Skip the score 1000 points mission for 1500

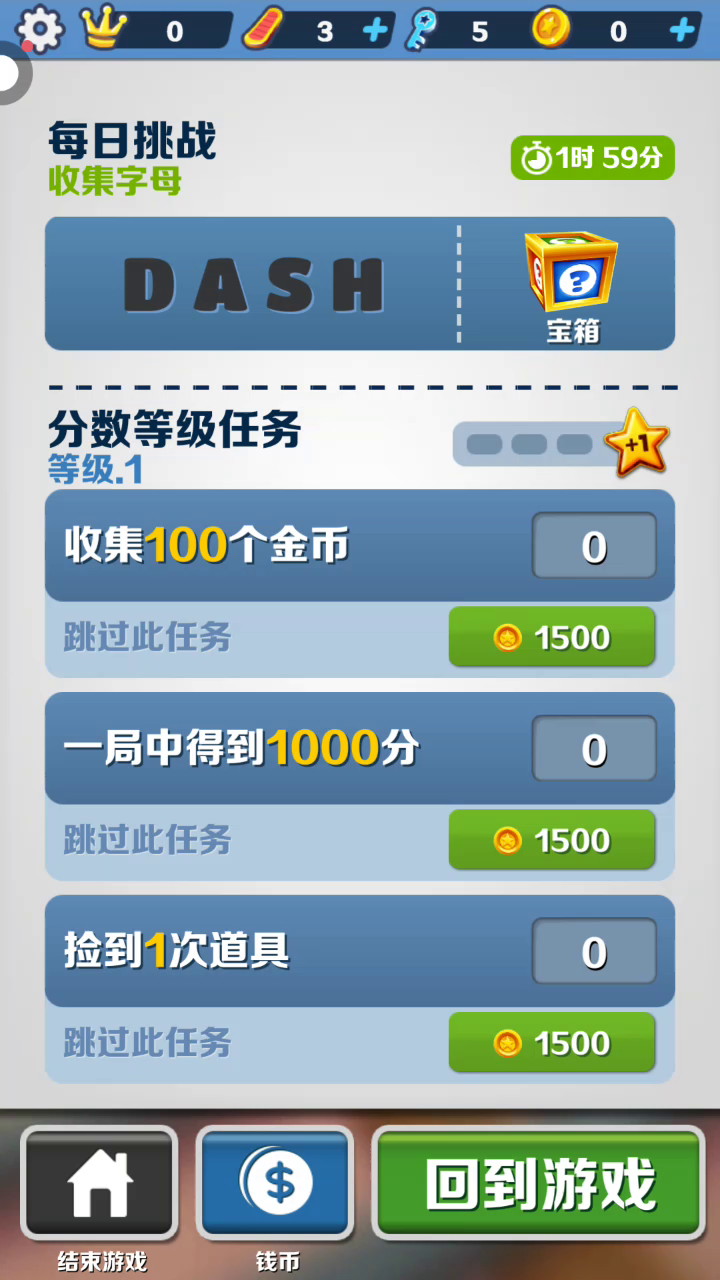coord(552,840)
